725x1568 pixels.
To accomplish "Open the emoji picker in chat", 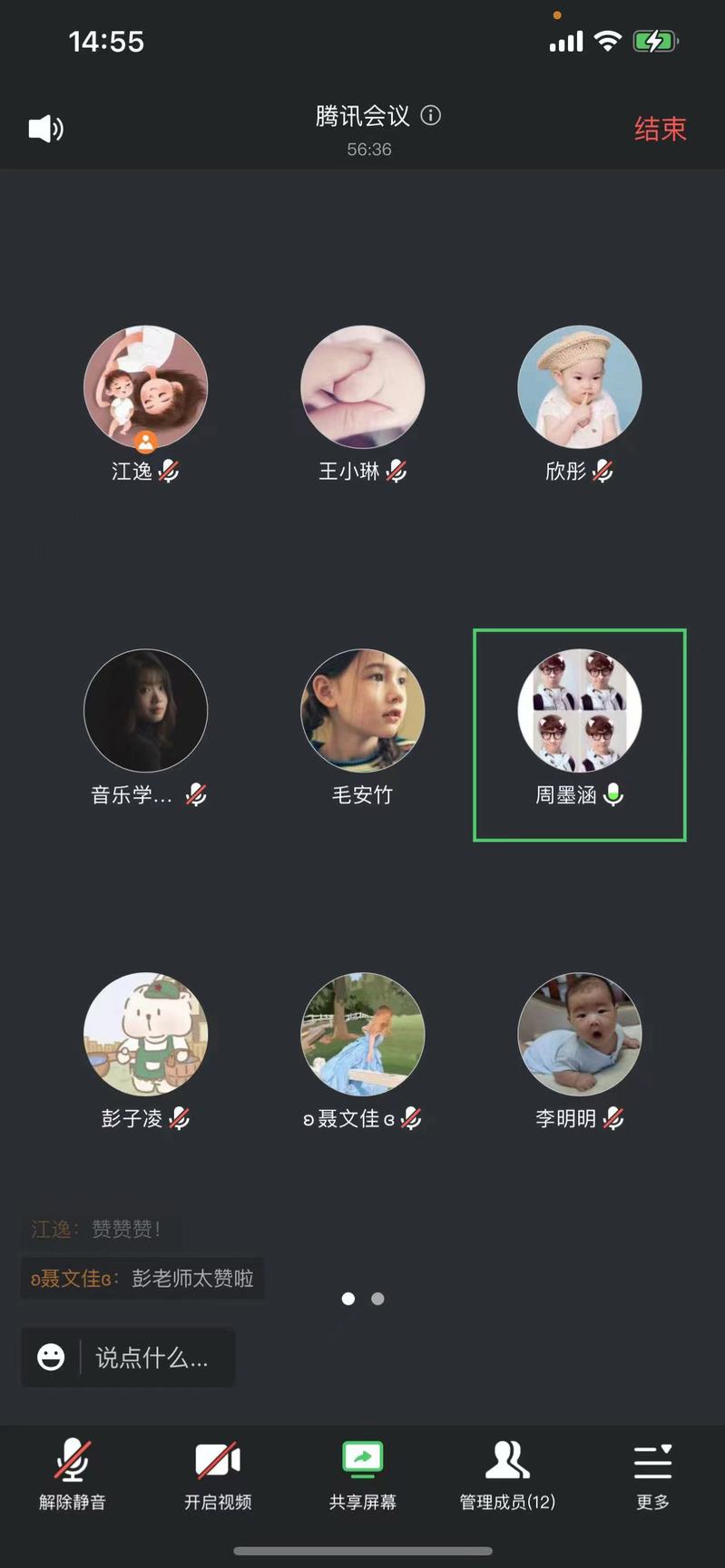I will tap(51, 1357).
